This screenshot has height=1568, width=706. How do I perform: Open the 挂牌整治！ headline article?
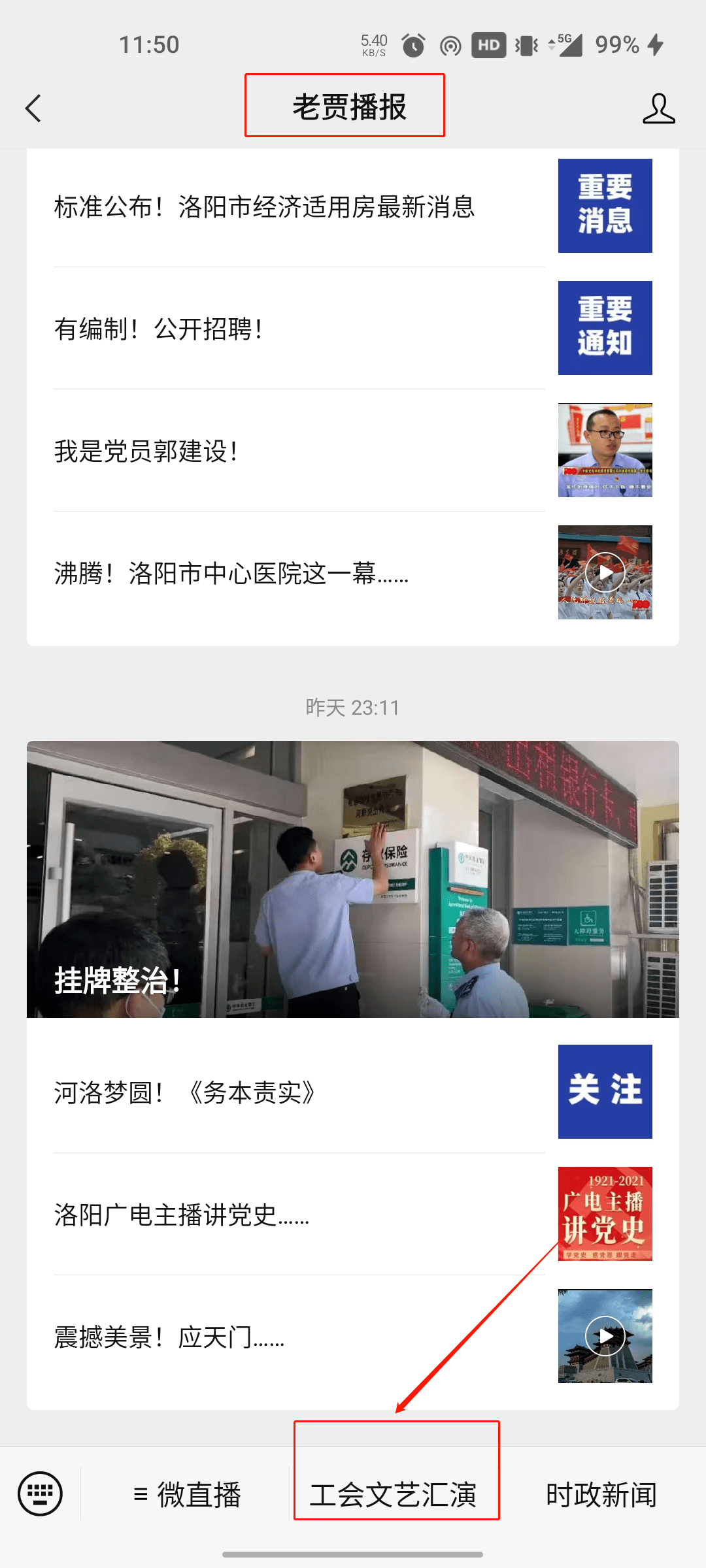click(352, 879)
